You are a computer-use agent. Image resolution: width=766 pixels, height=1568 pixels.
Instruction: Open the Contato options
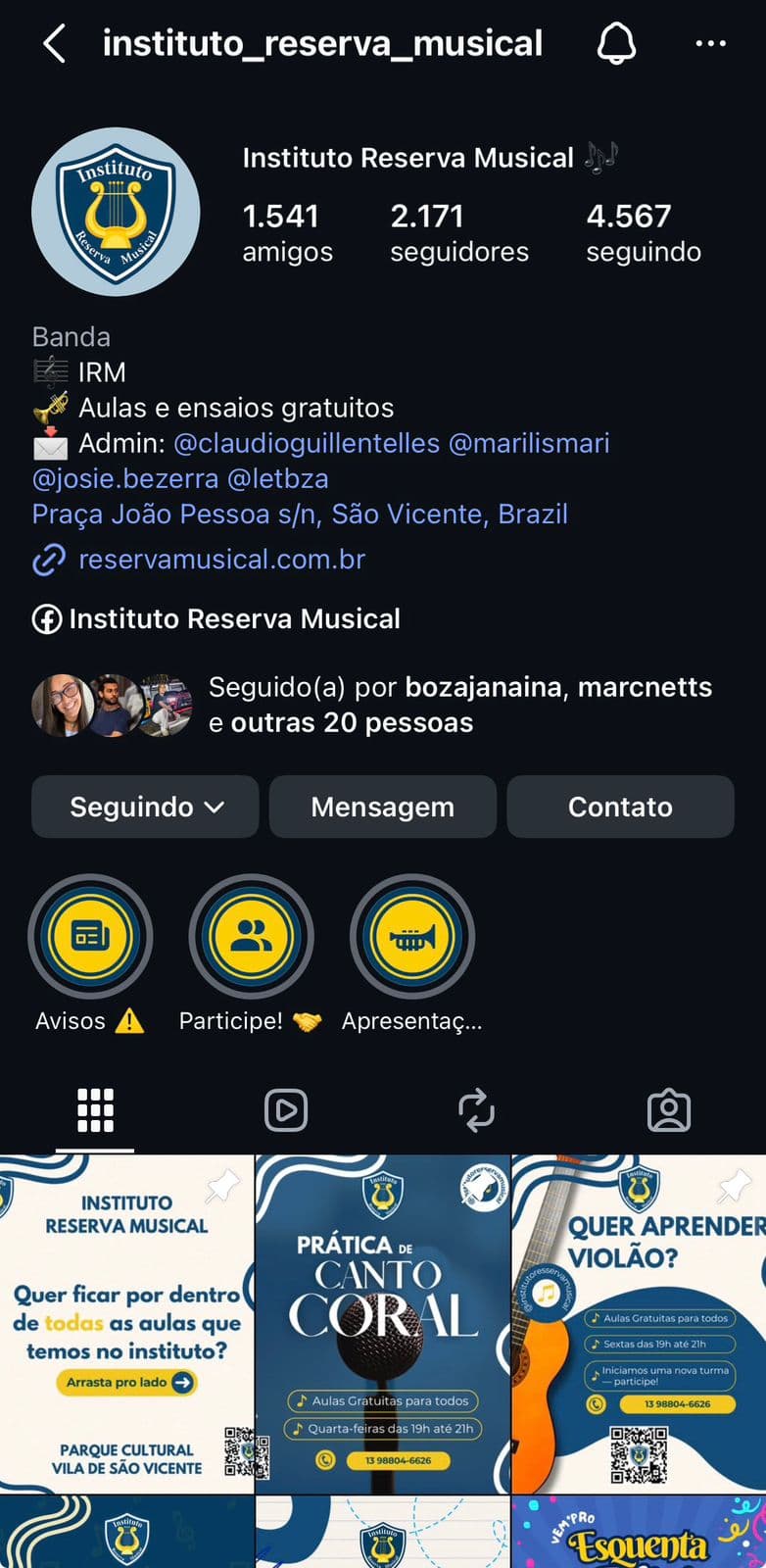pyautogui.click(x=619, y=807)
